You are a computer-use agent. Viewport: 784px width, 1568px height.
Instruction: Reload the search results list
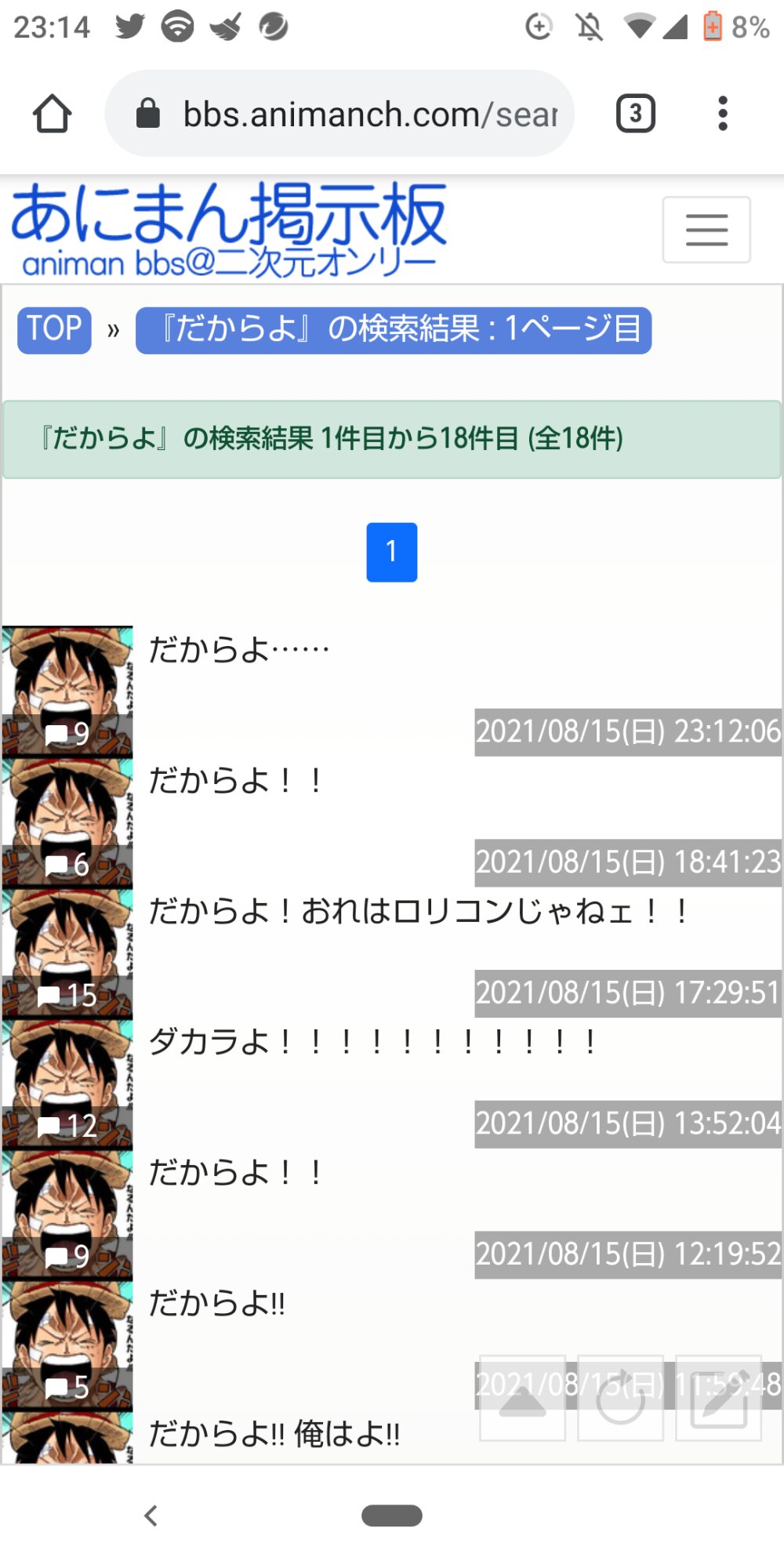click(x=620, y=1398)
